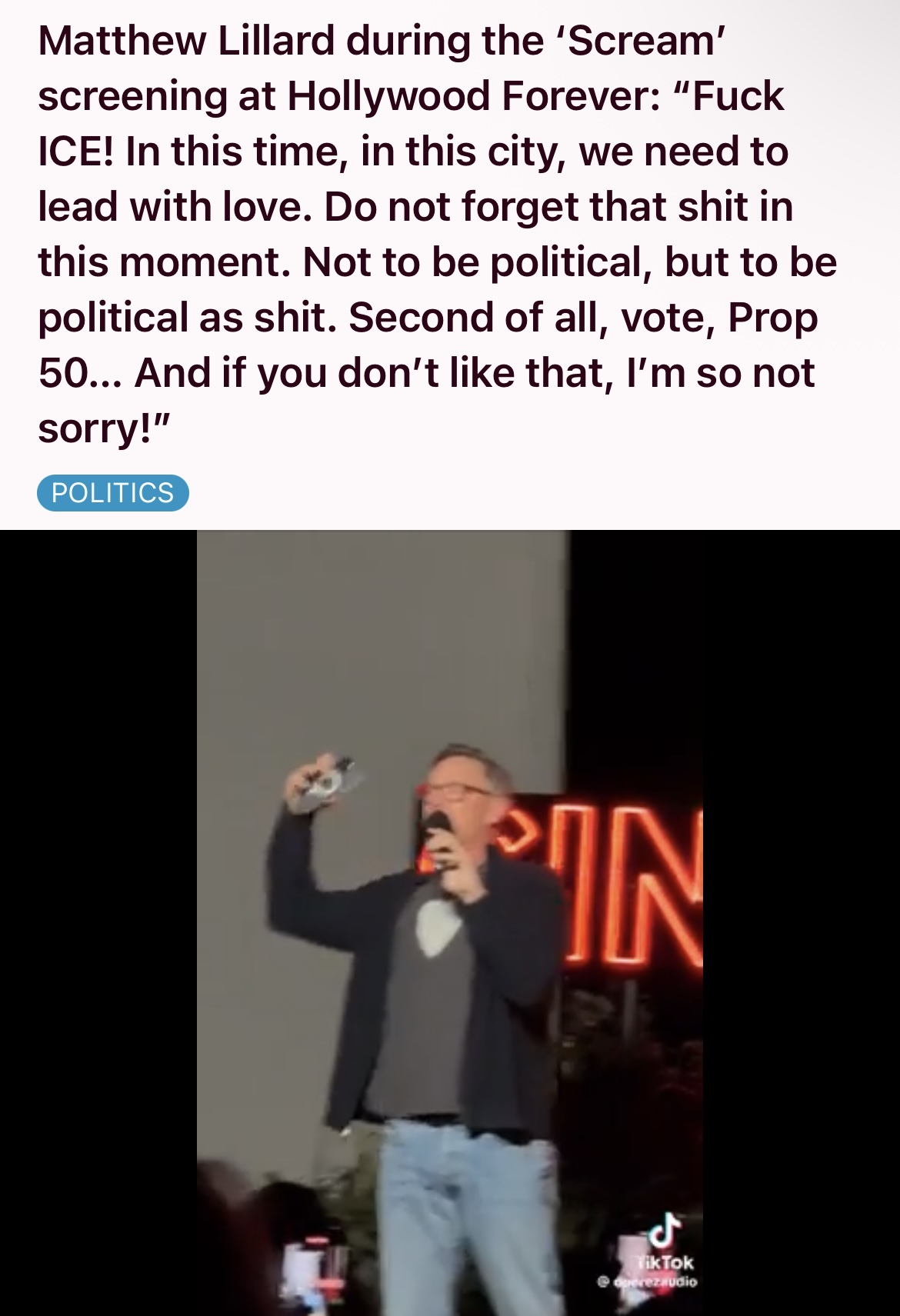The width and height of the screenshot is (900, 1316).
Task: Play the Matthew Lillard video
Action: pyautogui.click(x=450, y=922)
